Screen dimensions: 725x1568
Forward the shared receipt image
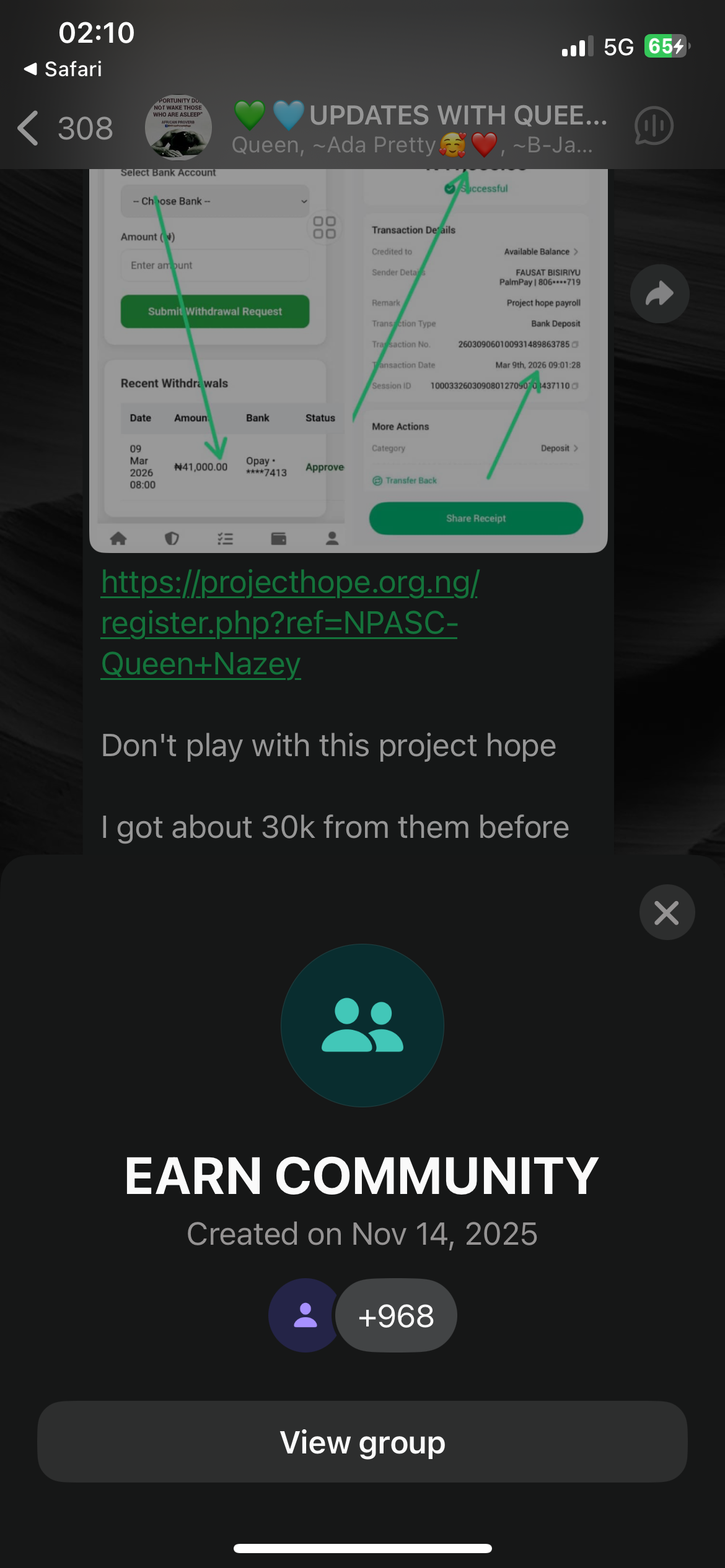[x=659, y=294]
